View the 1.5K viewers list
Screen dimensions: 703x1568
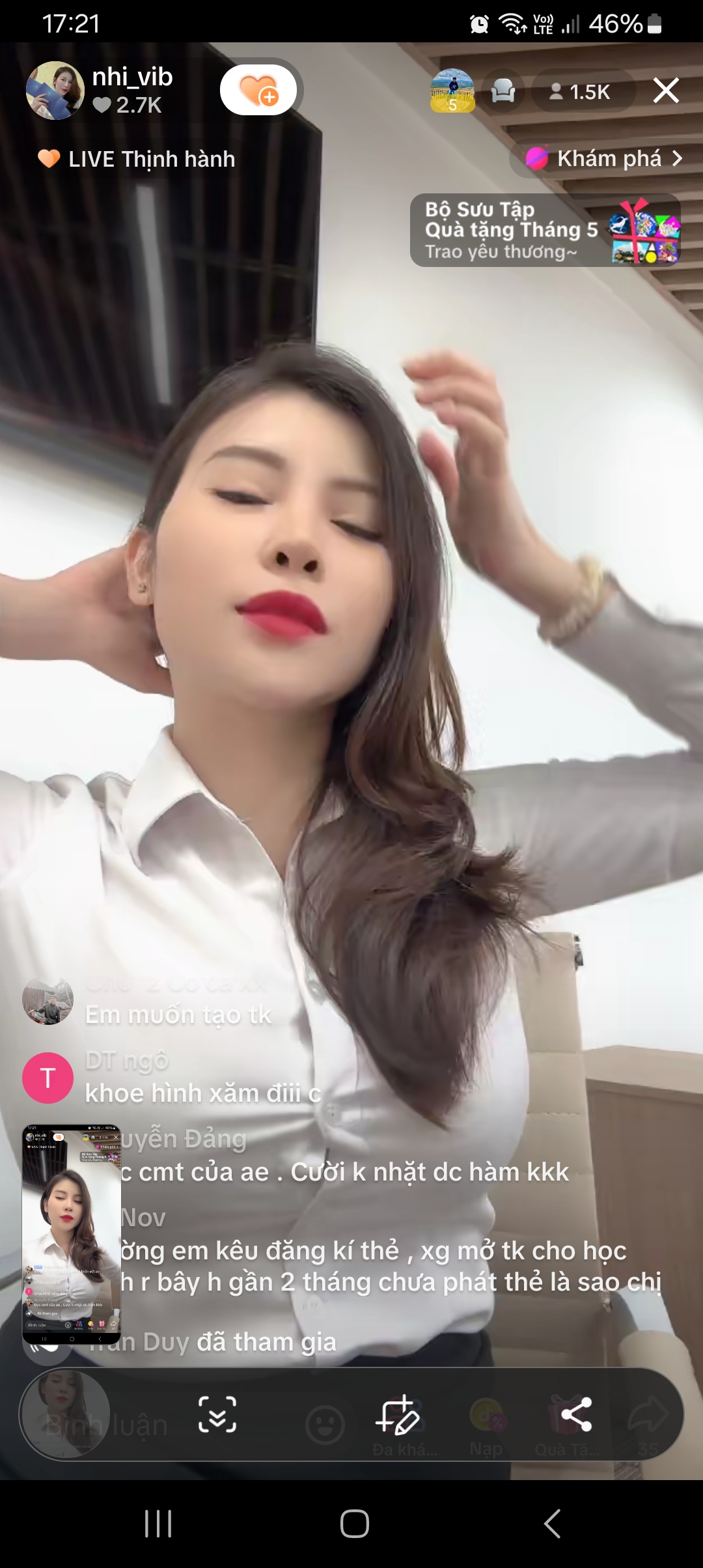(x=581, y=92)
